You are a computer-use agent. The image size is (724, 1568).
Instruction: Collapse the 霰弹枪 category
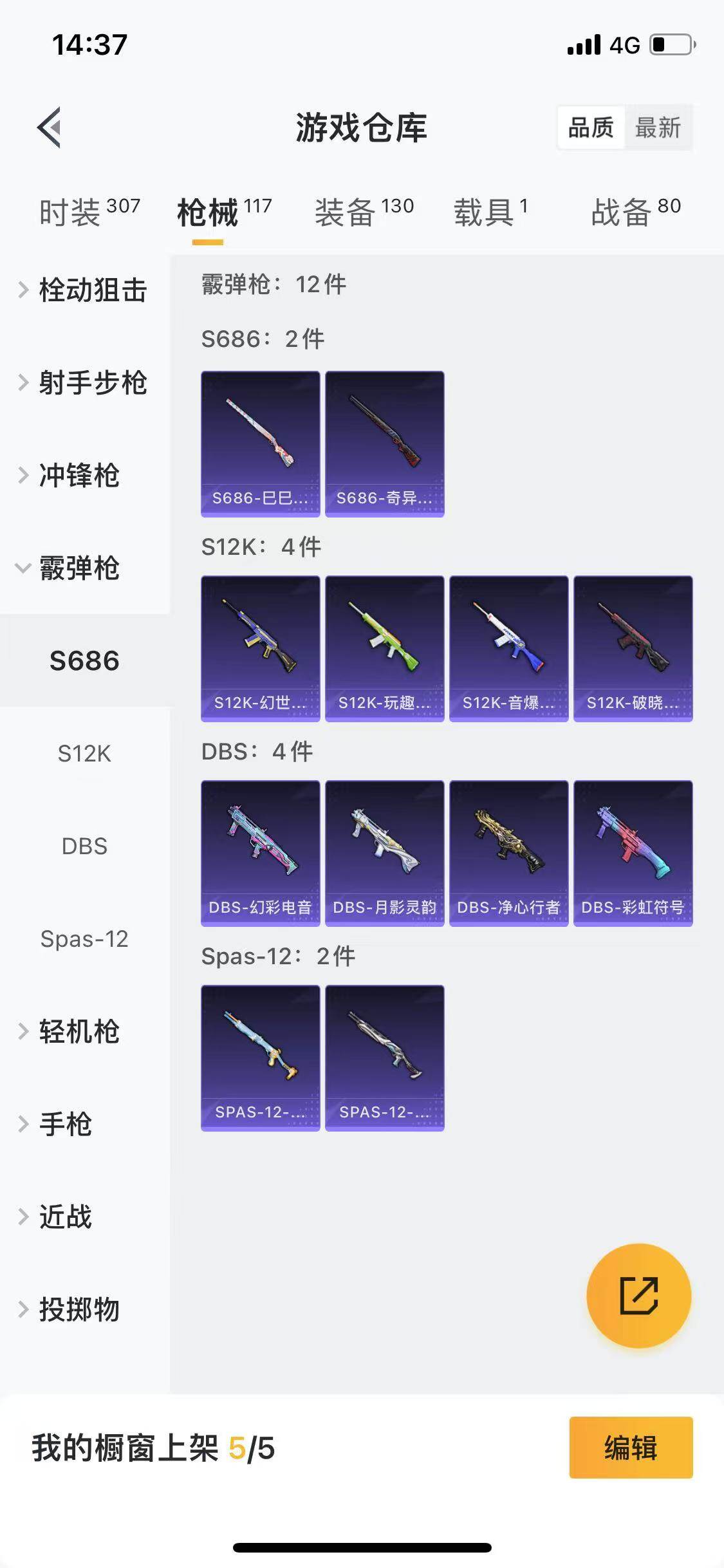79,568
